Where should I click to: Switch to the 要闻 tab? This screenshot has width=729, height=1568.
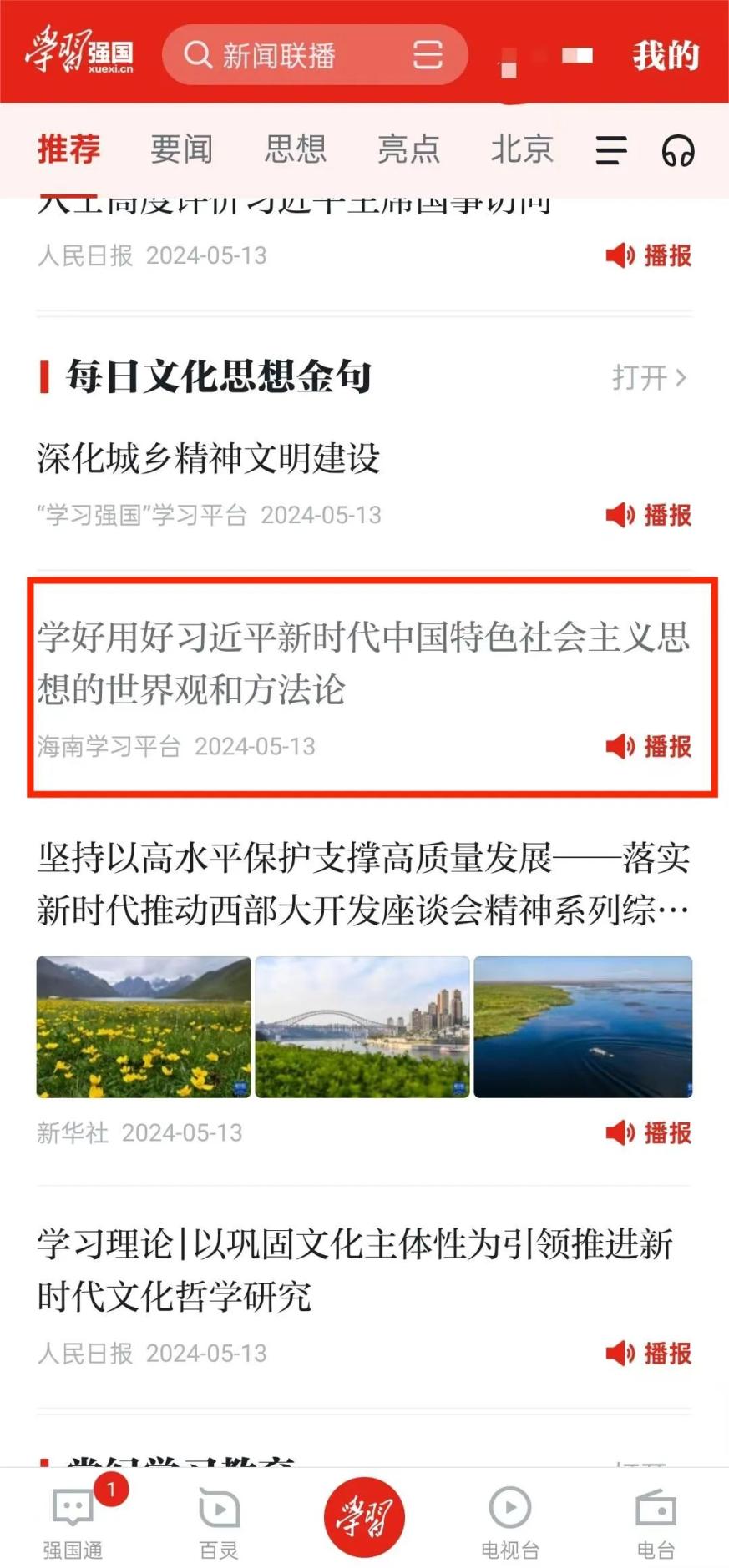[x=181, y=149]
